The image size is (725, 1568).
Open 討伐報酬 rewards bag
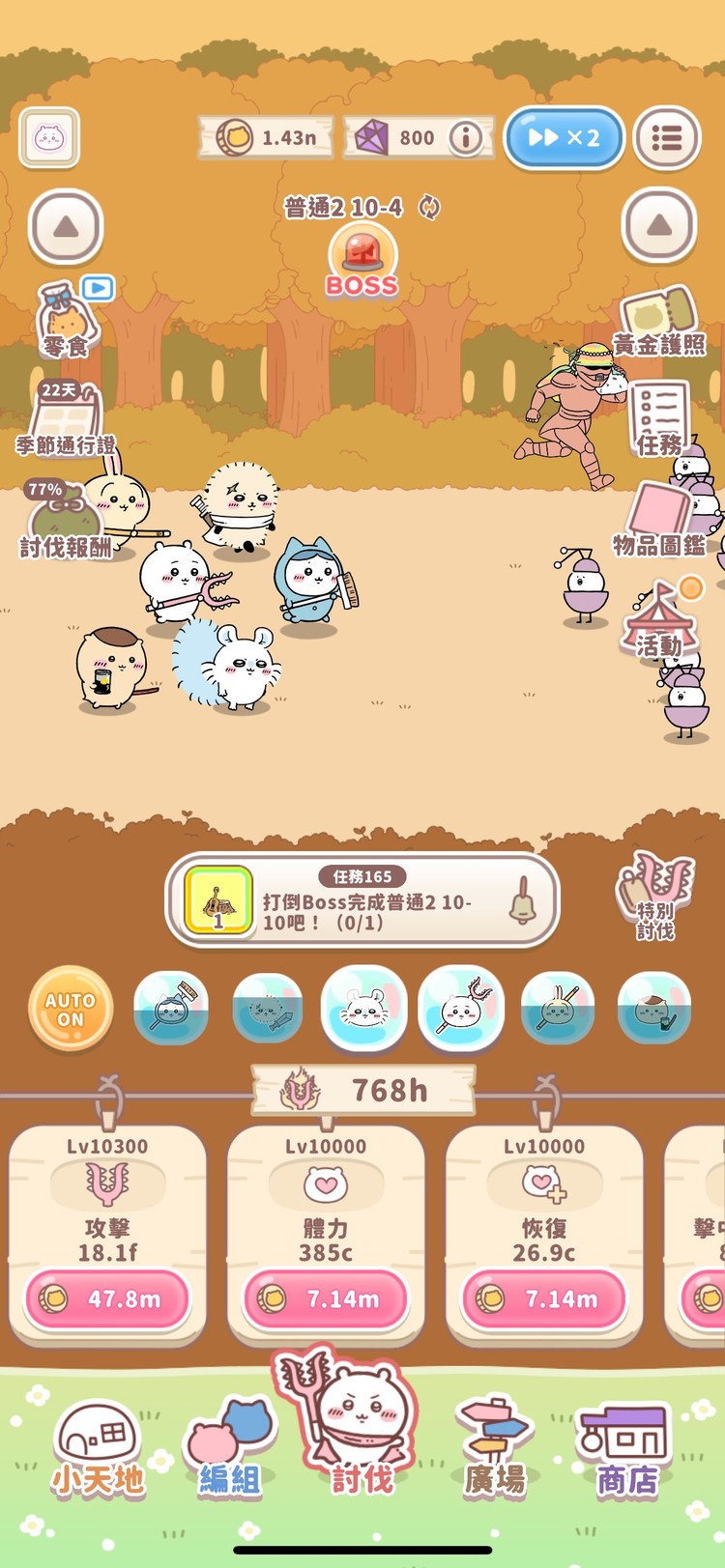(x=65, y=522)
